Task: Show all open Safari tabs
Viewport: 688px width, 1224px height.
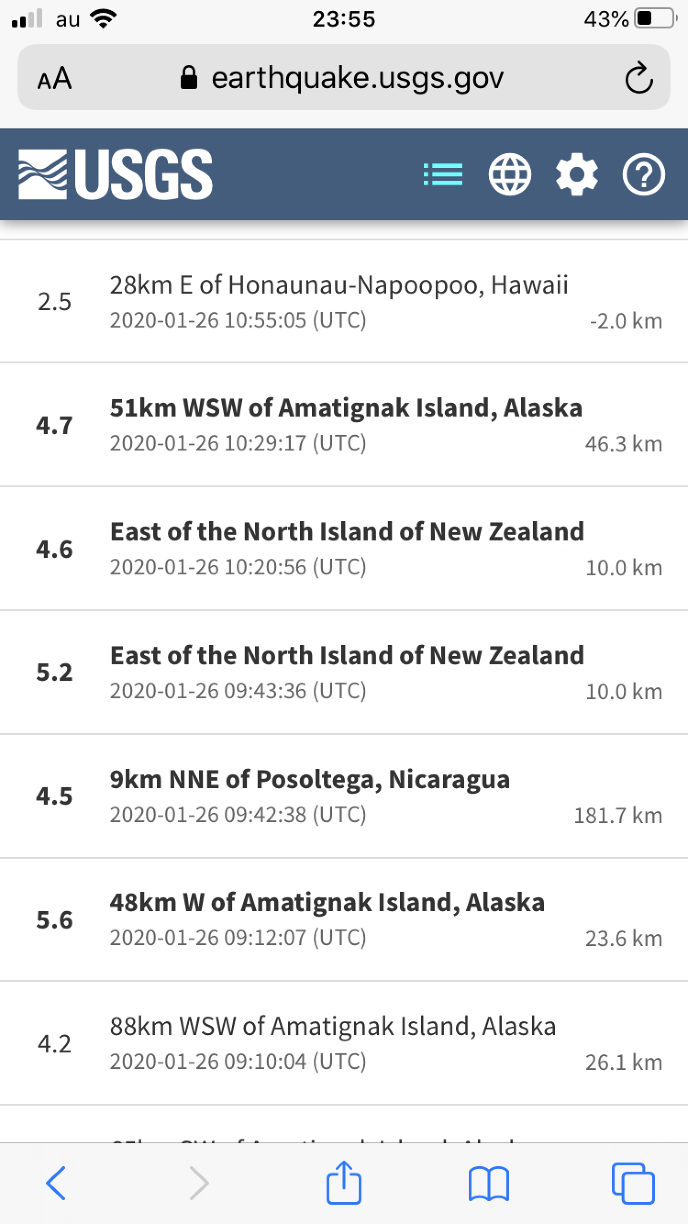Action: (x=633, y=1184)
